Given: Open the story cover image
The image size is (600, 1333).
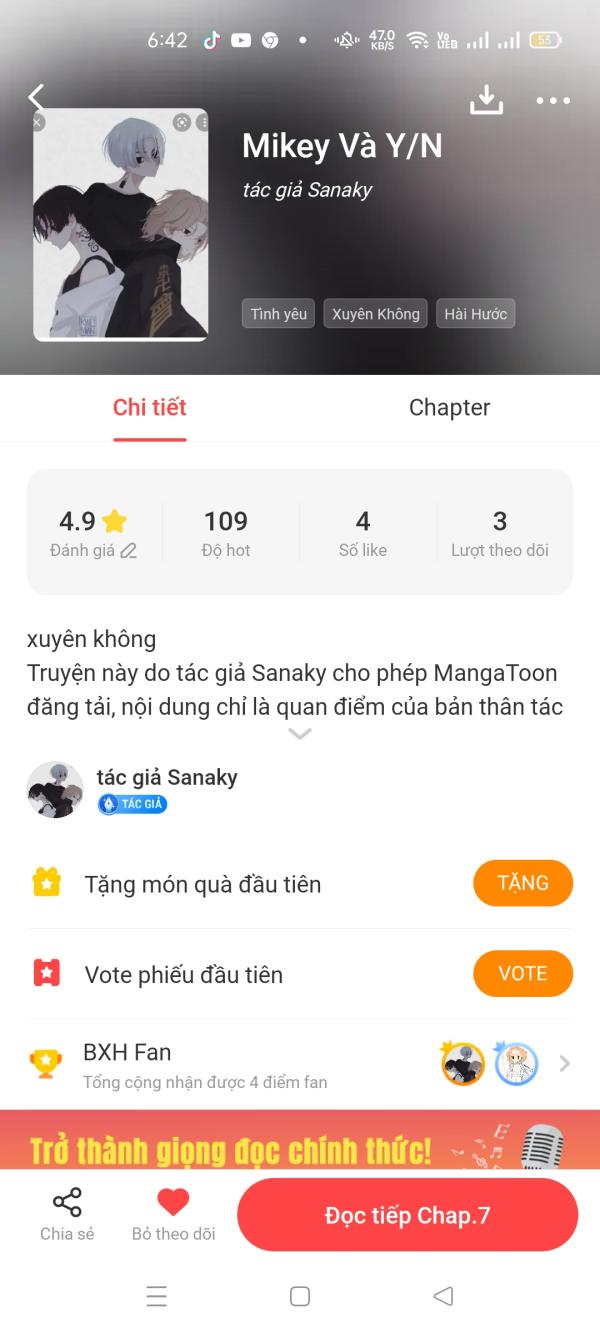Looking at the screenshot, I should pyautogui.click(x=121, y=224).
